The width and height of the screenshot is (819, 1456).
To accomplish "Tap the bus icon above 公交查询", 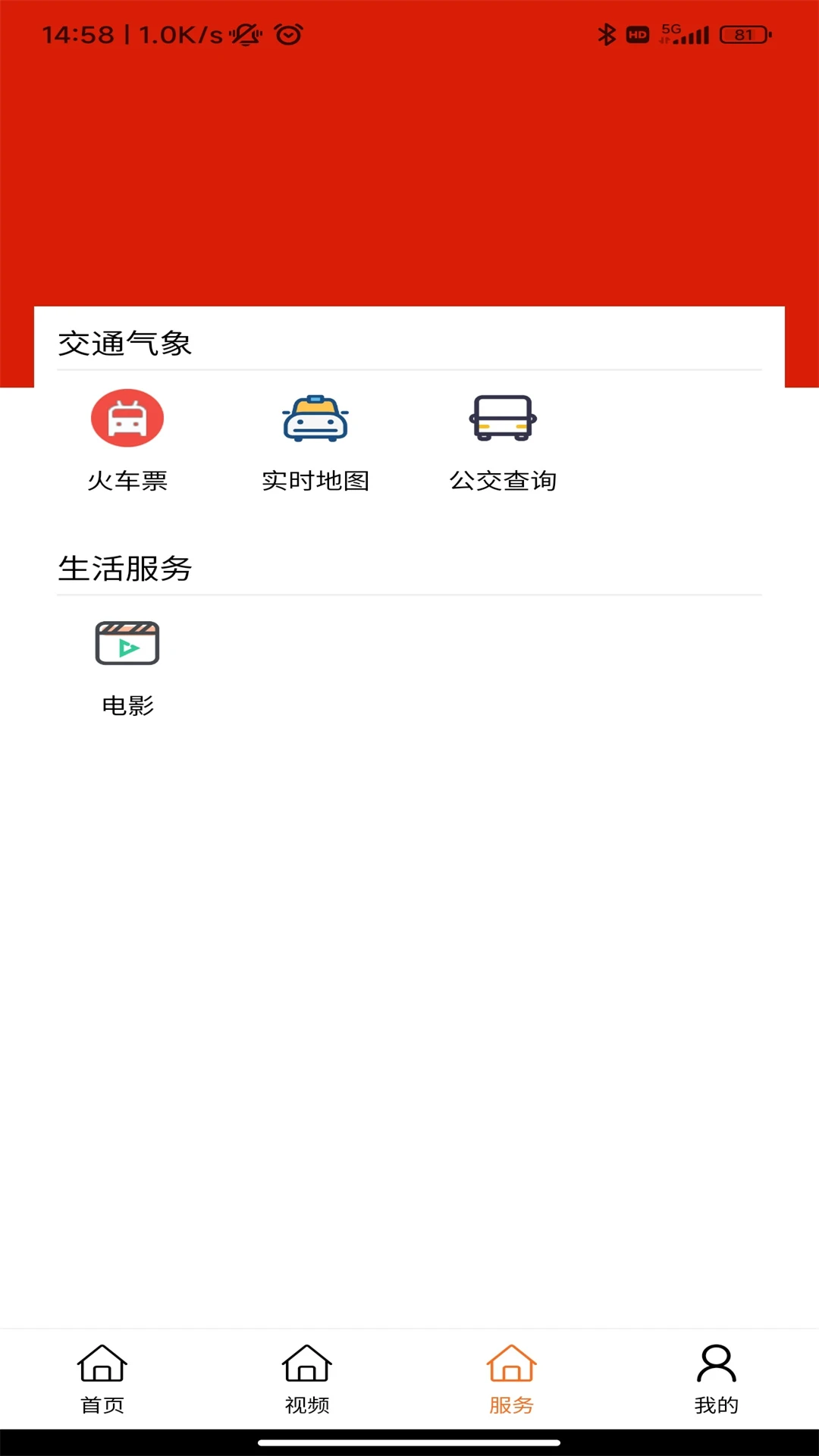I will point(504,418).
